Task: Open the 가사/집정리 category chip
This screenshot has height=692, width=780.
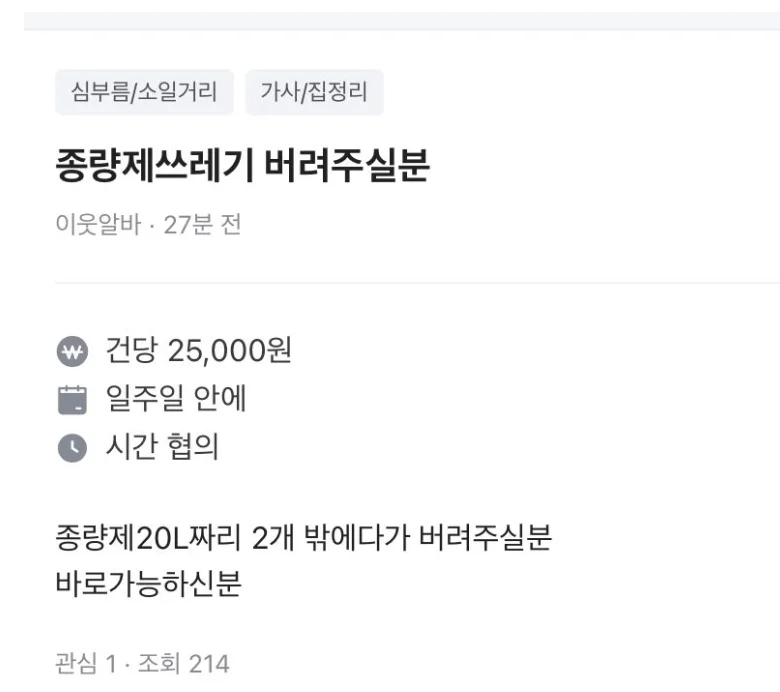Action: [x=314, y=92]
